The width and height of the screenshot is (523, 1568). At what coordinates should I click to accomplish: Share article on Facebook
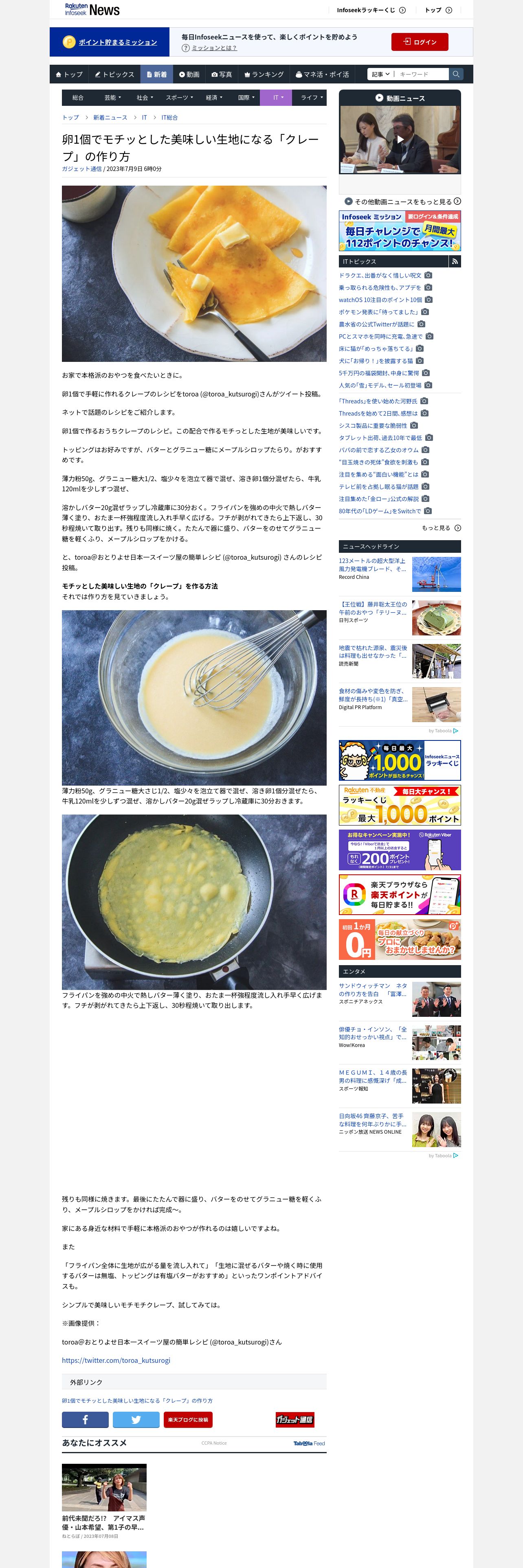(x=85, y=1419)
